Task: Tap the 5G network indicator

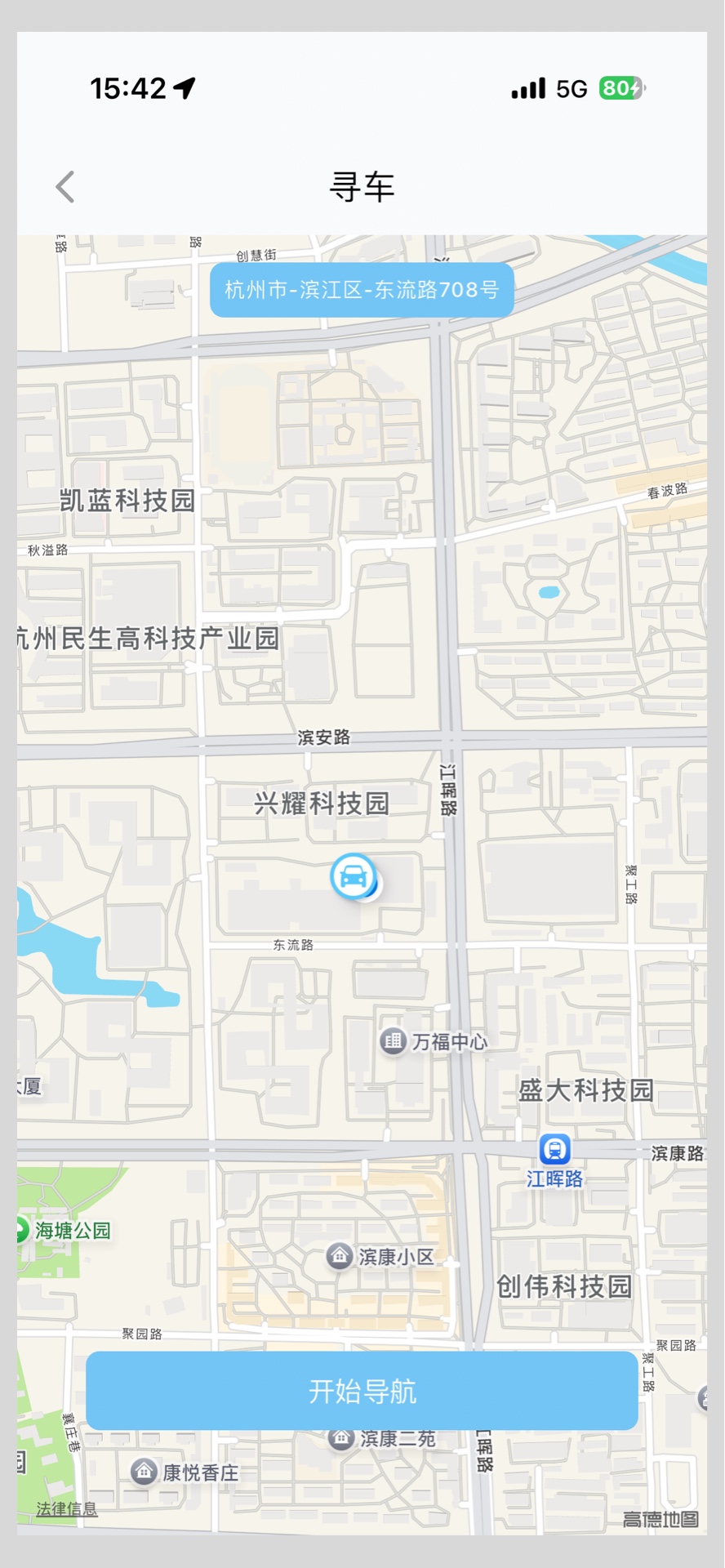Action: (571, 87)
